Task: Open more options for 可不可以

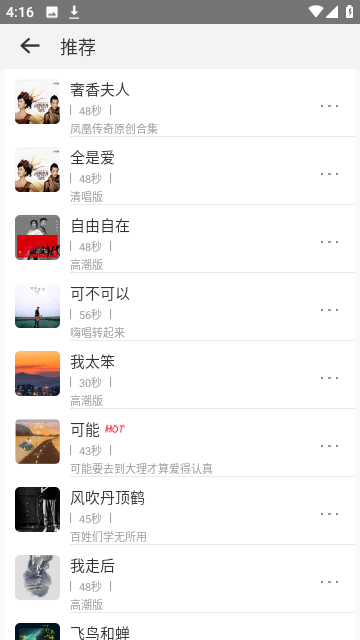Action: click(329, 310)
